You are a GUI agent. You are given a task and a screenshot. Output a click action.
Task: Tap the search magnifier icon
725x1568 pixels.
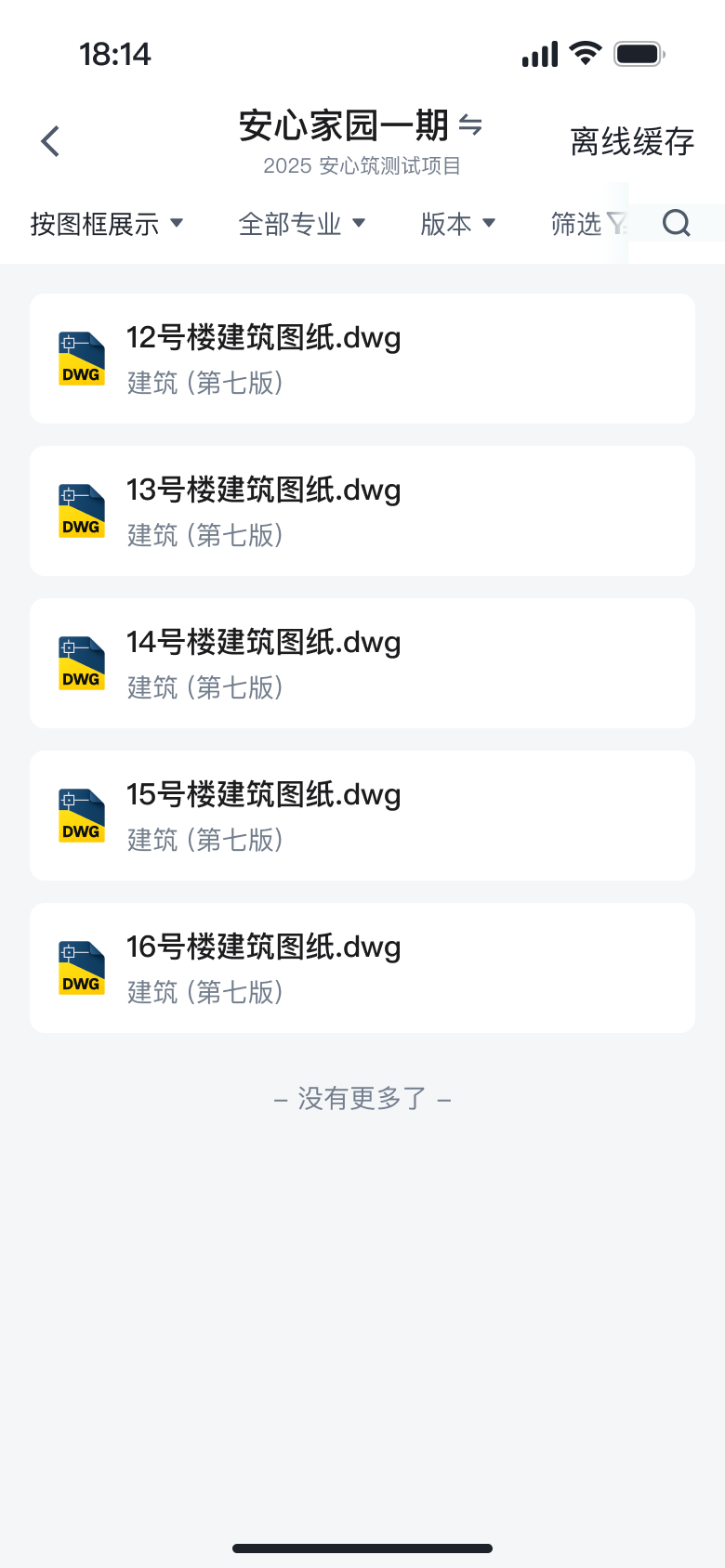[x=677, y=223]
